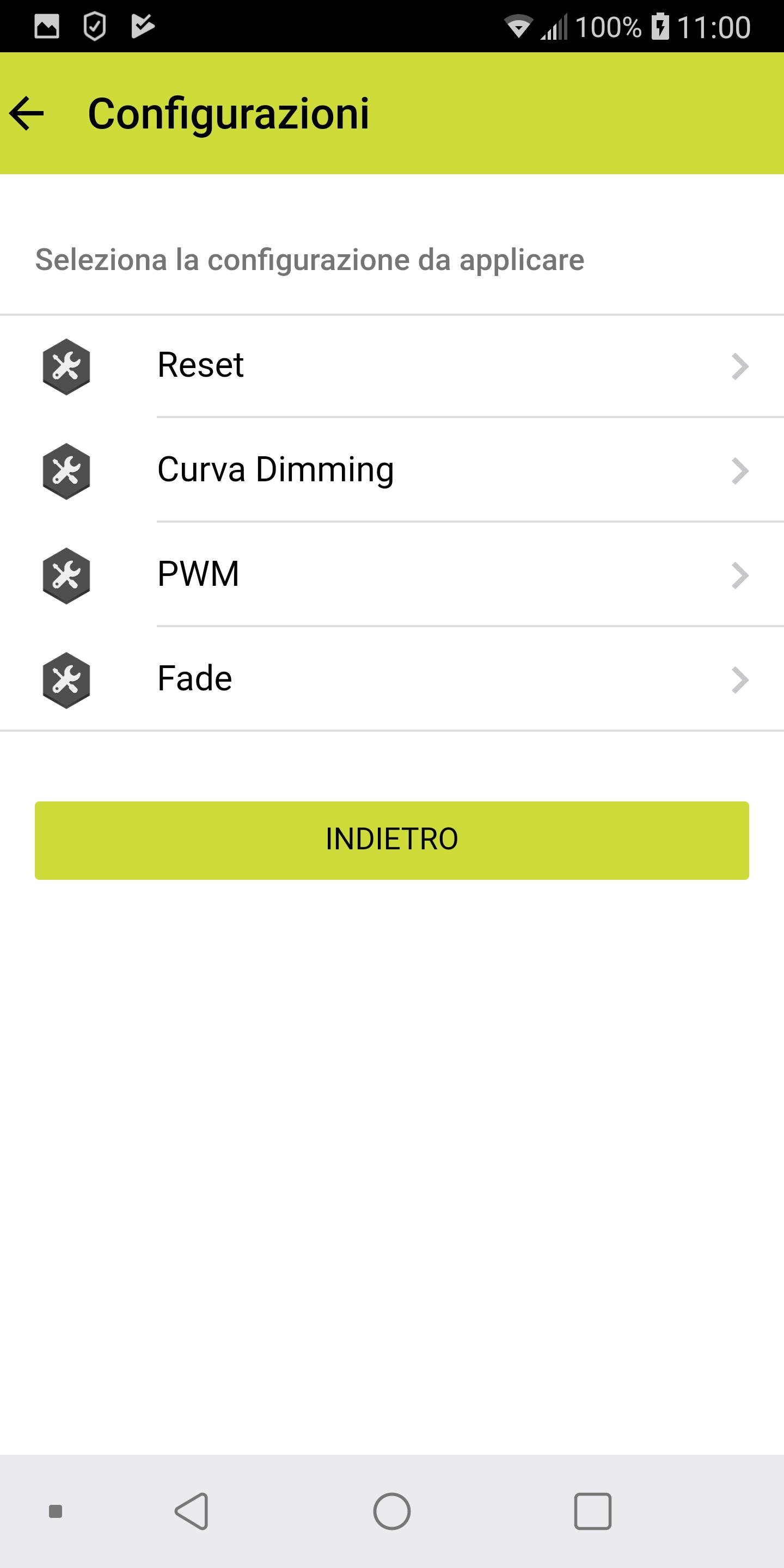Select the Curva Dimming configuration

(x=392, y=470)
